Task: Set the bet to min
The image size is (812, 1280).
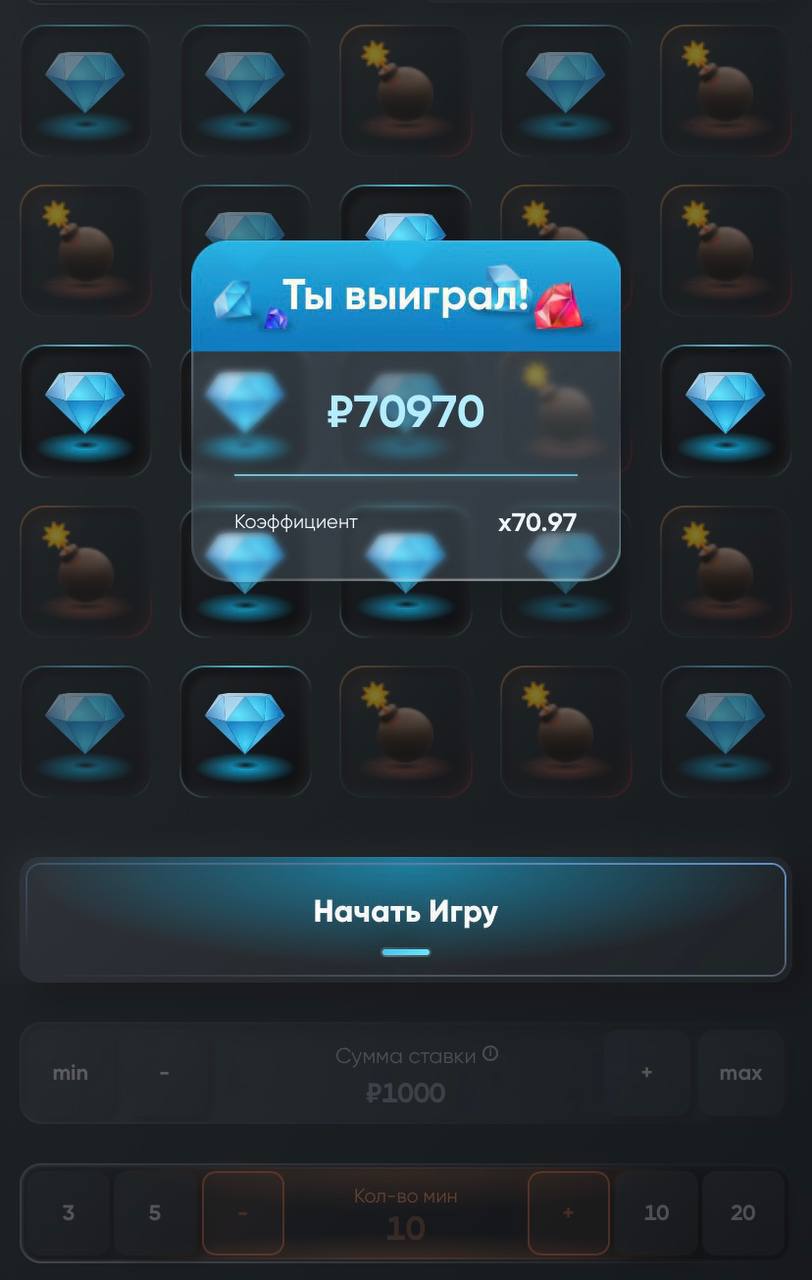Action: (70, 1073)
